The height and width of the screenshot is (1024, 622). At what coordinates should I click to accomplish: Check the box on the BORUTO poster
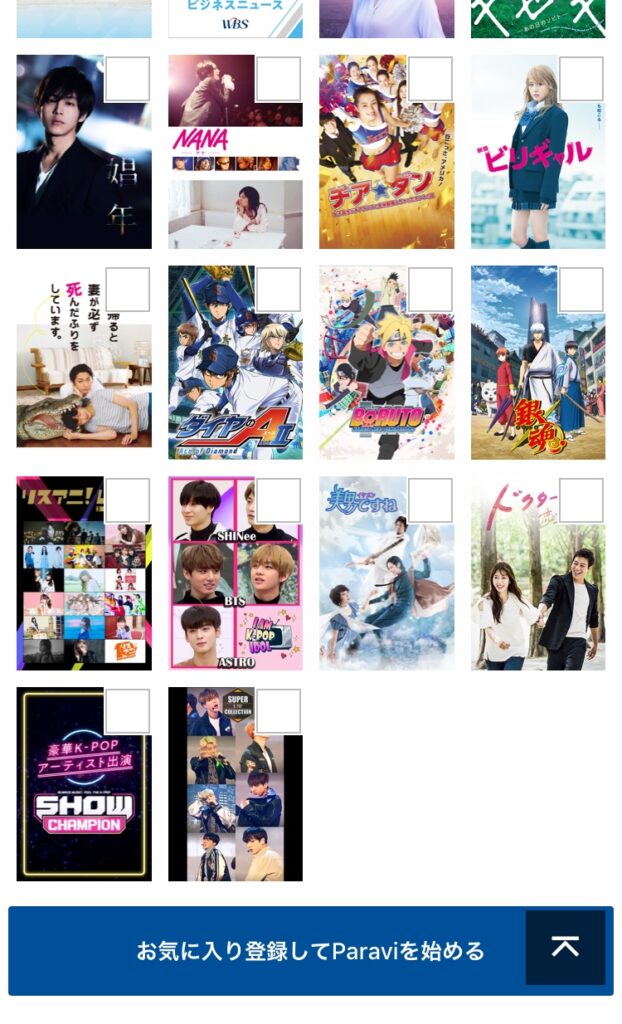(430, 290)
